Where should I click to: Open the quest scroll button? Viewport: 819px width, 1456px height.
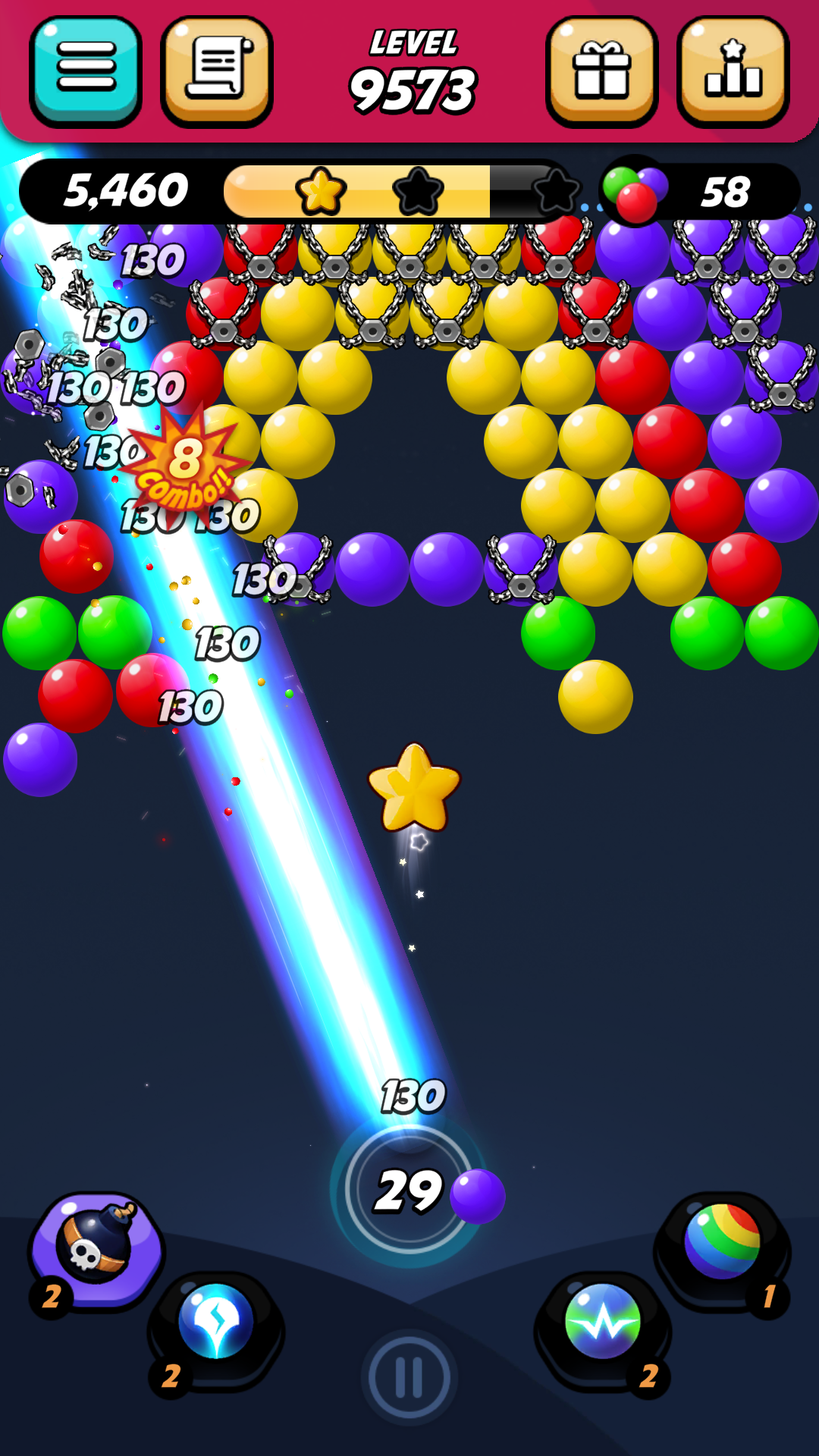pyautogui.click(x=217, y=72)
